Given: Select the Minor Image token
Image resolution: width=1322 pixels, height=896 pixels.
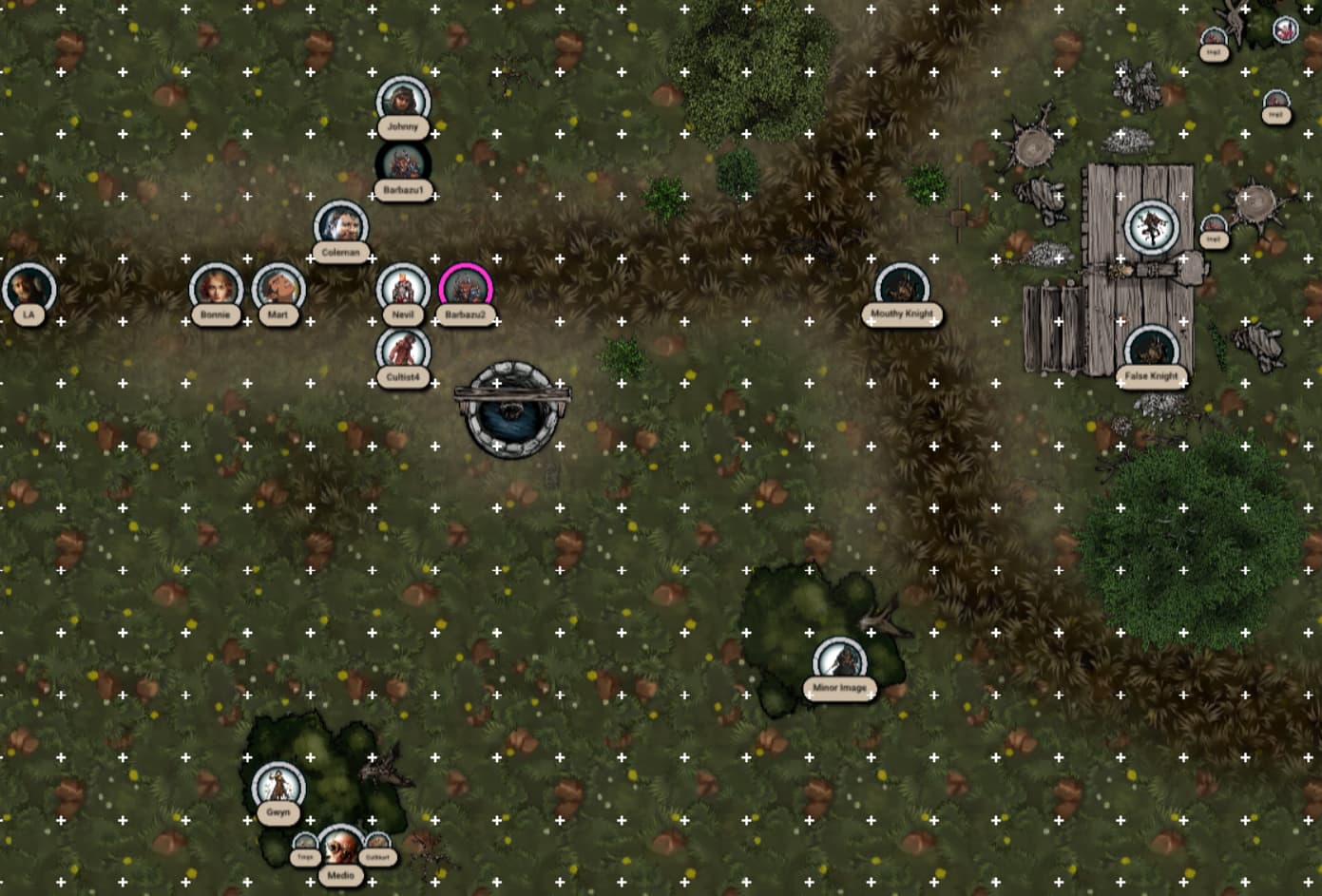Looking at the screenshot, I should (840, 661).
